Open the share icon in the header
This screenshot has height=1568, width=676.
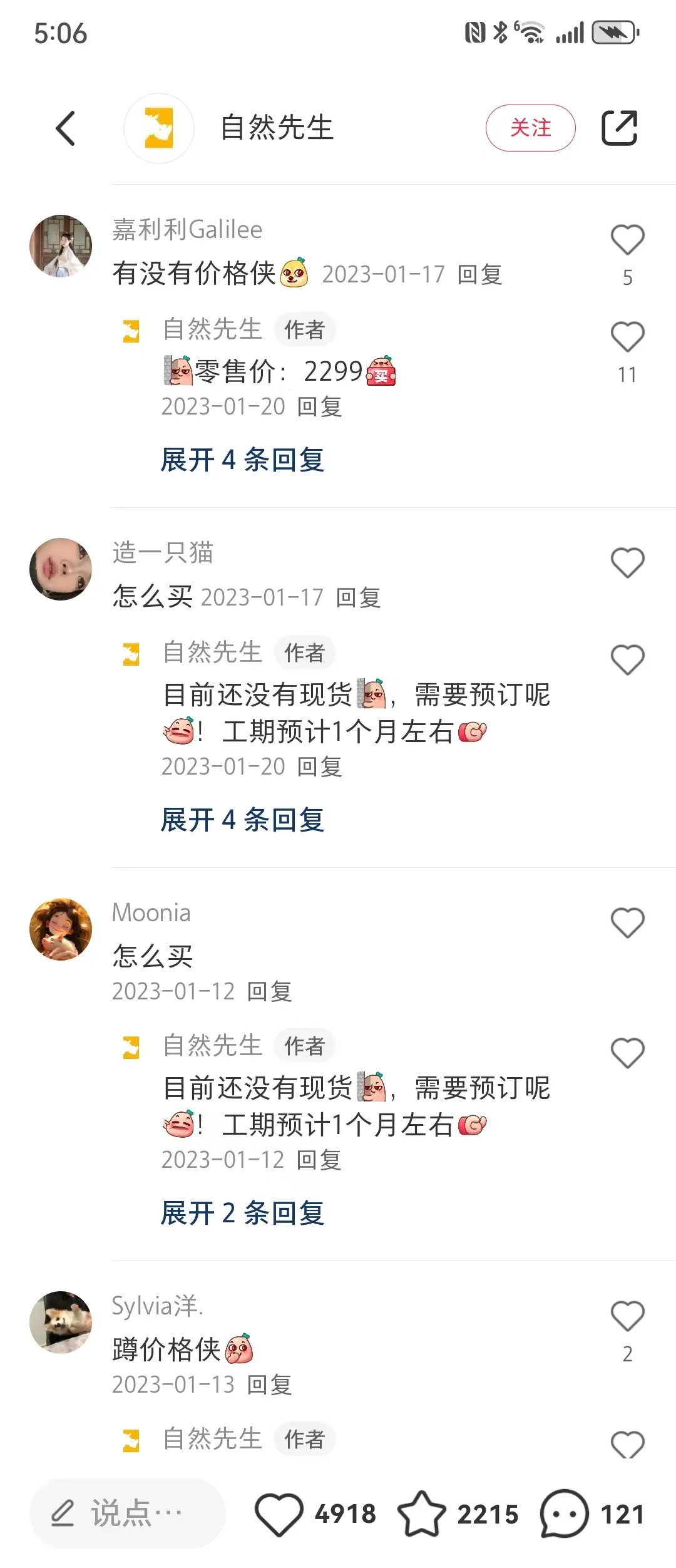click(620, 126)
